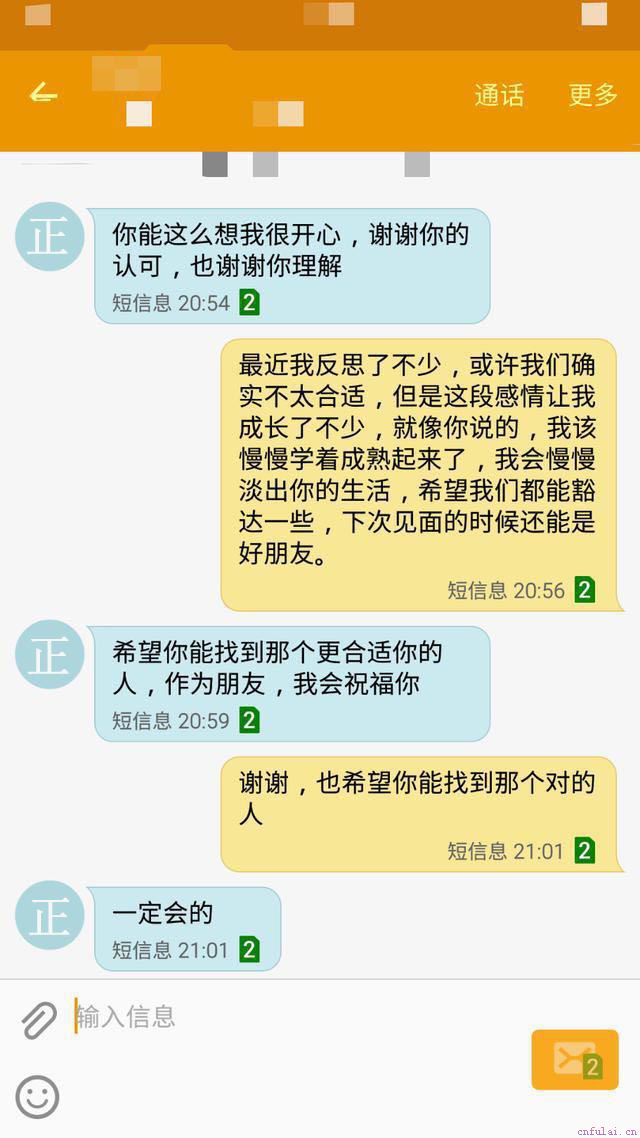The width and height of the screenshot is (640, 1138).
Task: Open the 更多 menu
Action: click(x=593, y=95)
